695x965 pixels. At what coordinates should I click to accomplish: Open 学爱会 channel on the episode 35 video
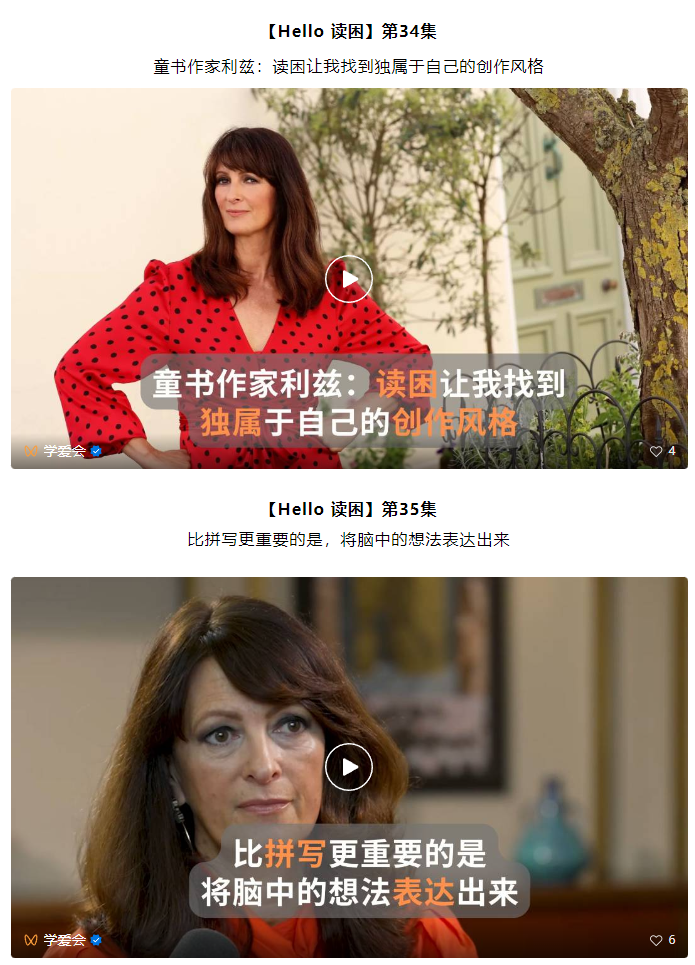point(64,940)
